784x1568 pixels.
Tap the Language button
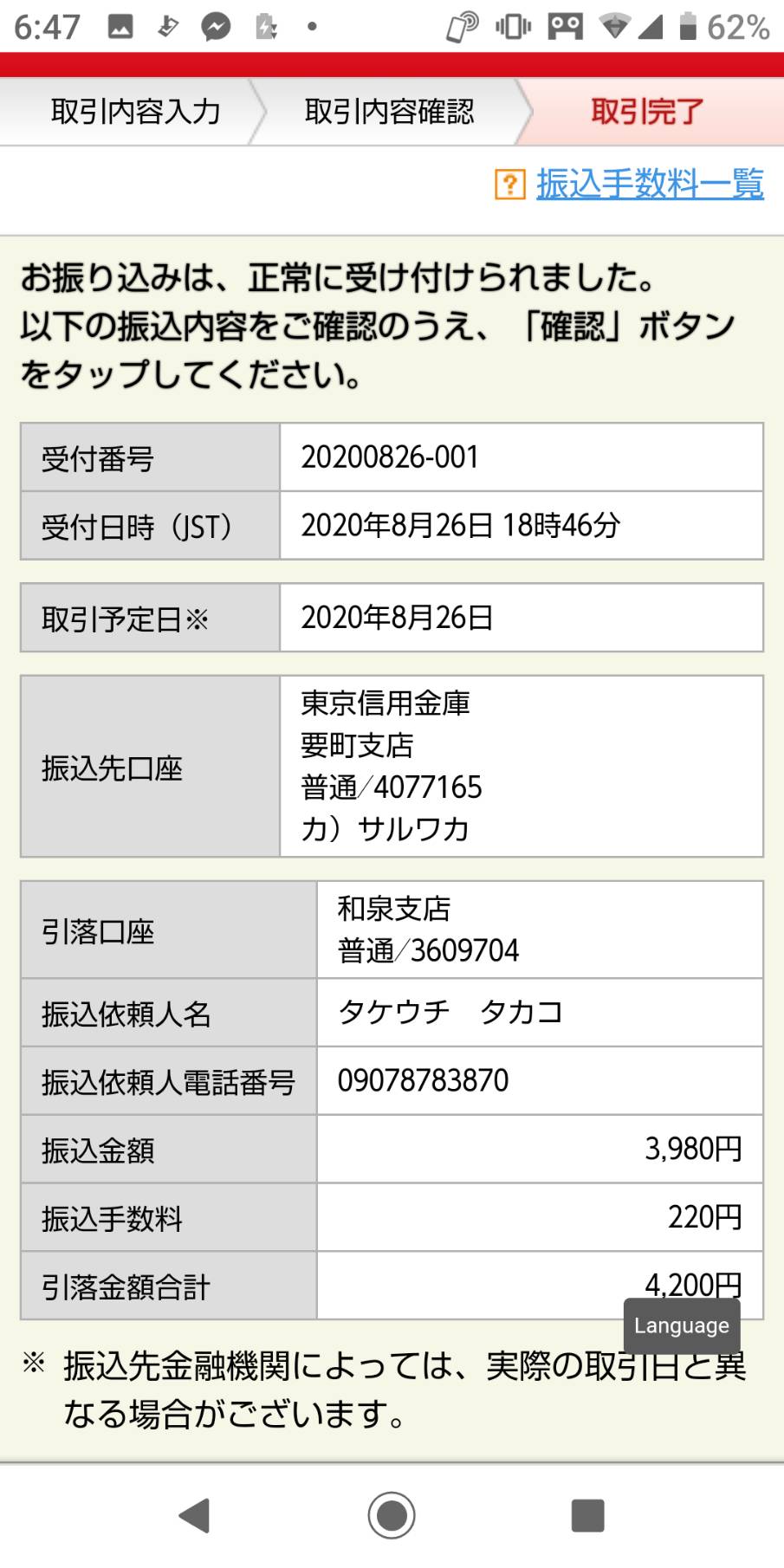tap(682, 1325)
